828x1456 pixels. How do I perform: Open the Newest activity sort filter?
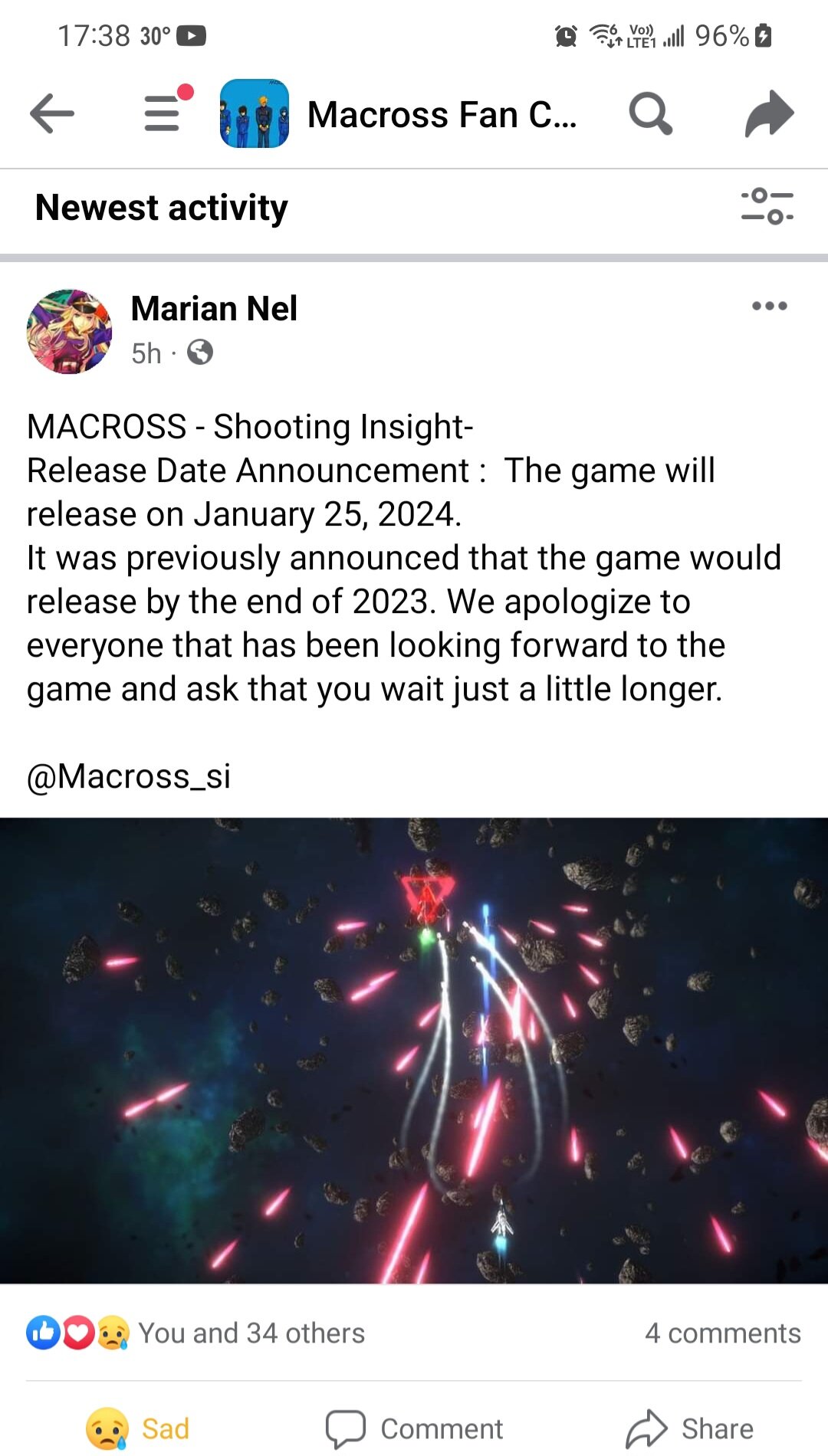pos(767,207)
